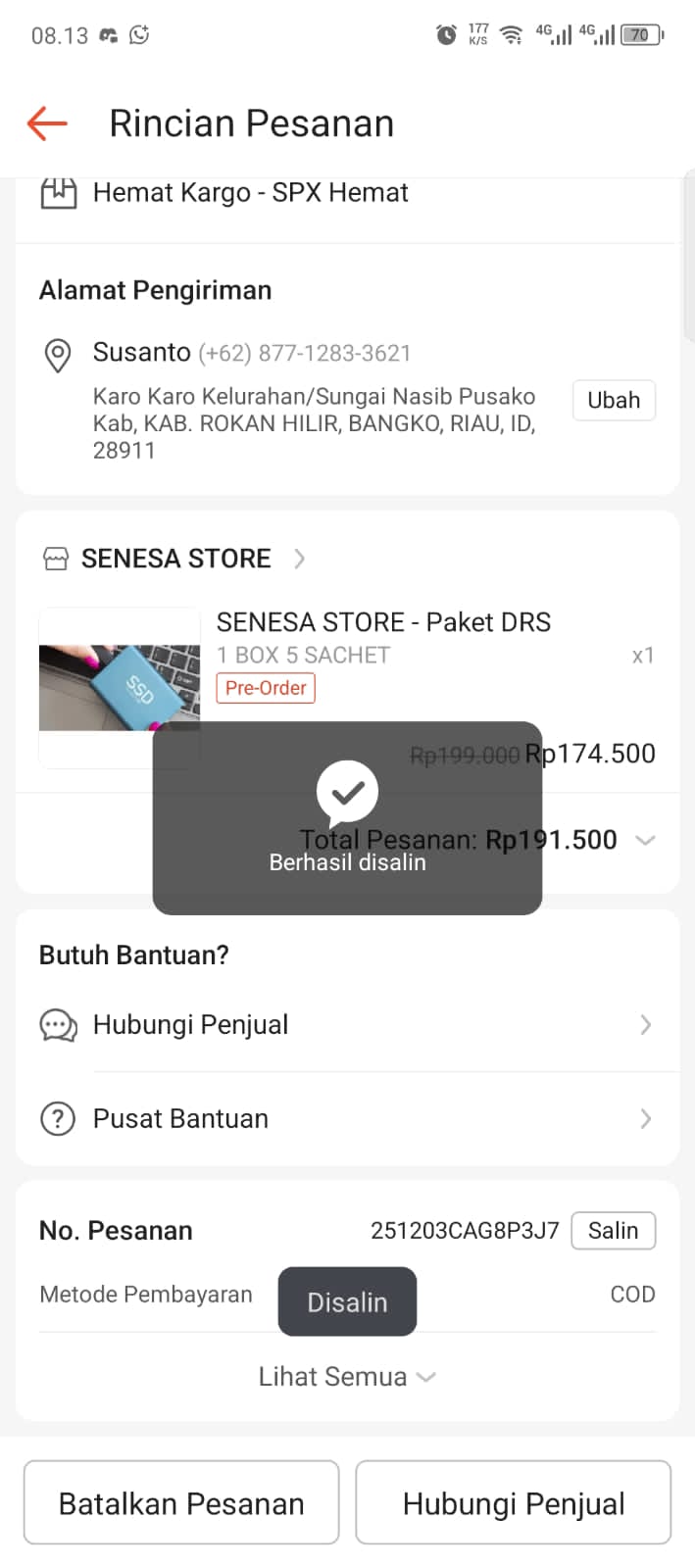695x1568 pixels.
Task: Tap the Batalkan Pesanan button
Action: click(181, 1503)
